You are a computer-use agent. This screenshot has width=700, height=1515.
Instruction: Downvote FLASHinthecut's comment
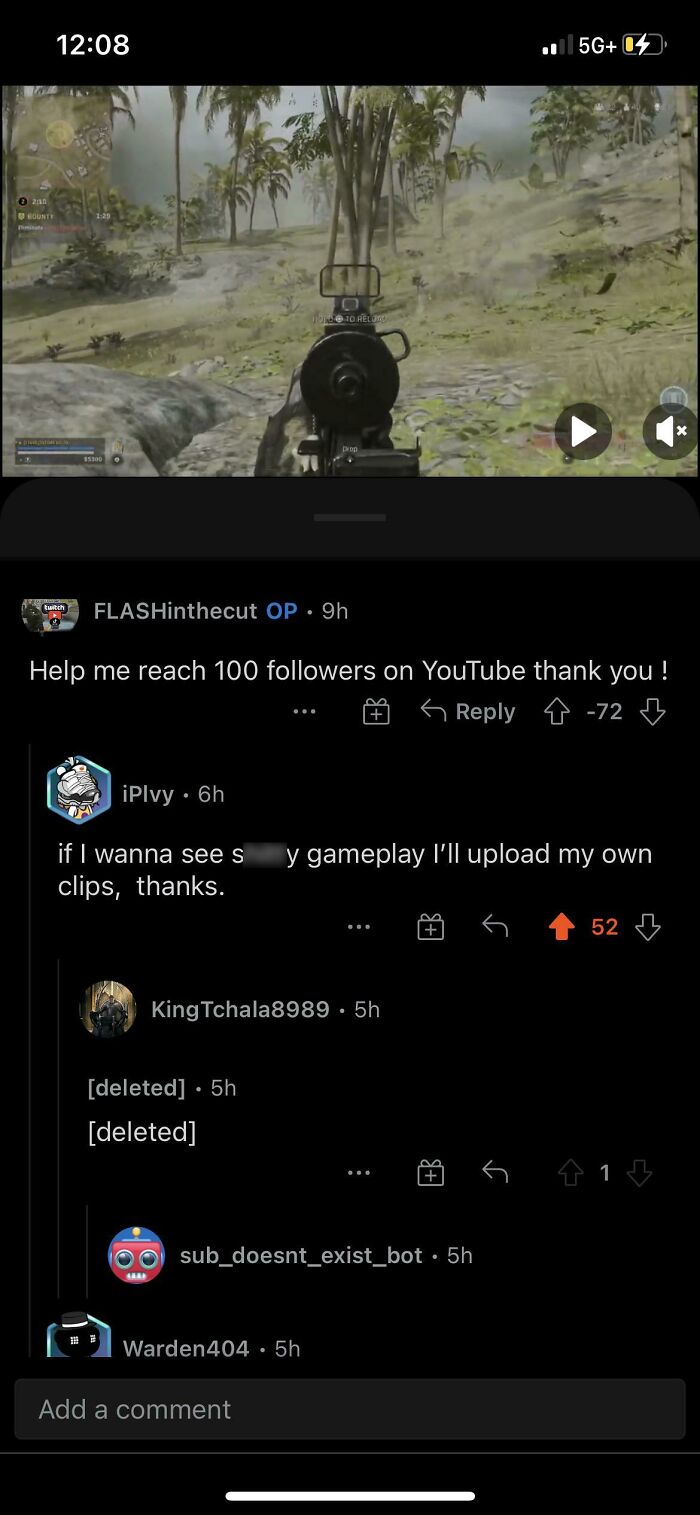pos(652,712)
